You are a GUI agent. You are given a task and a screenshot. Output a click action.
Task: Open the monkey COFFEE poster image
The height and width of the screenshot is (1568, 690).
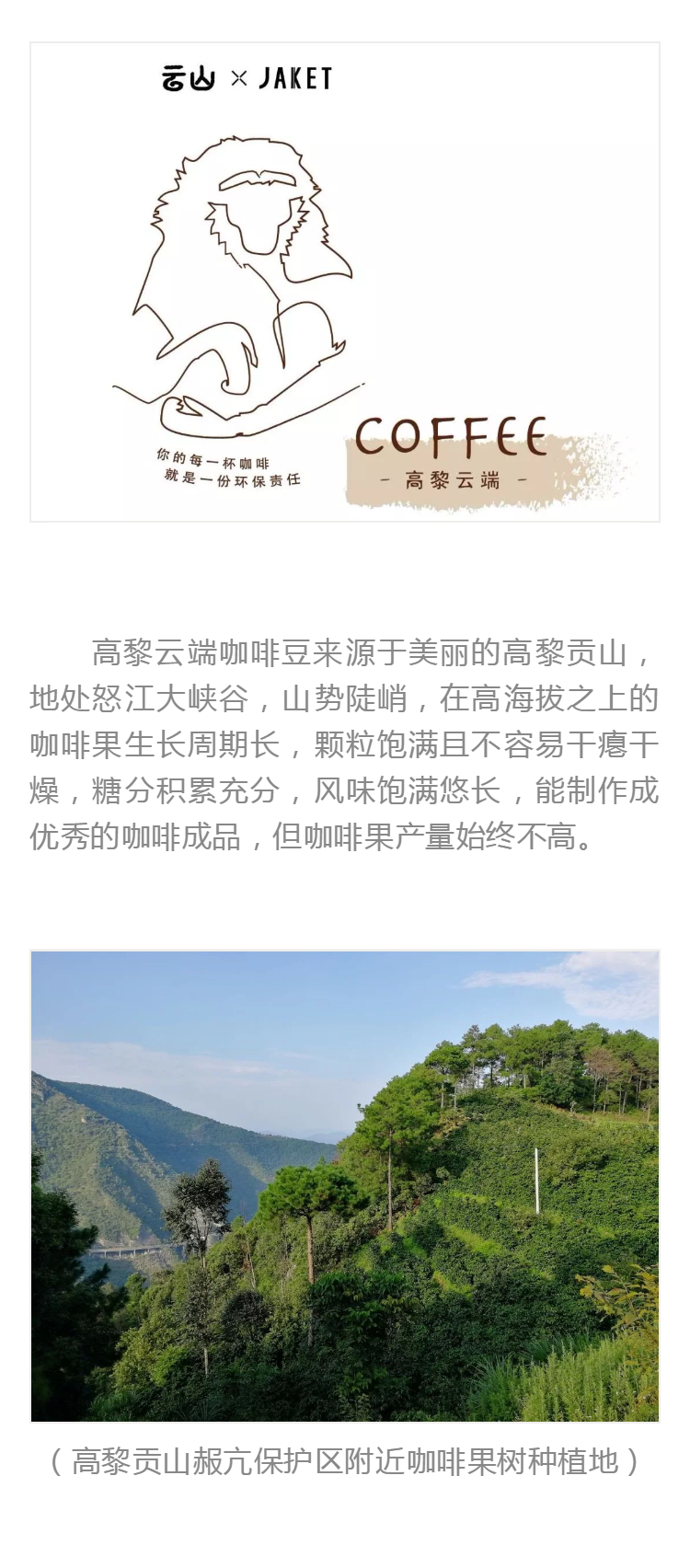pyautogui.click(x=345, y=282)
